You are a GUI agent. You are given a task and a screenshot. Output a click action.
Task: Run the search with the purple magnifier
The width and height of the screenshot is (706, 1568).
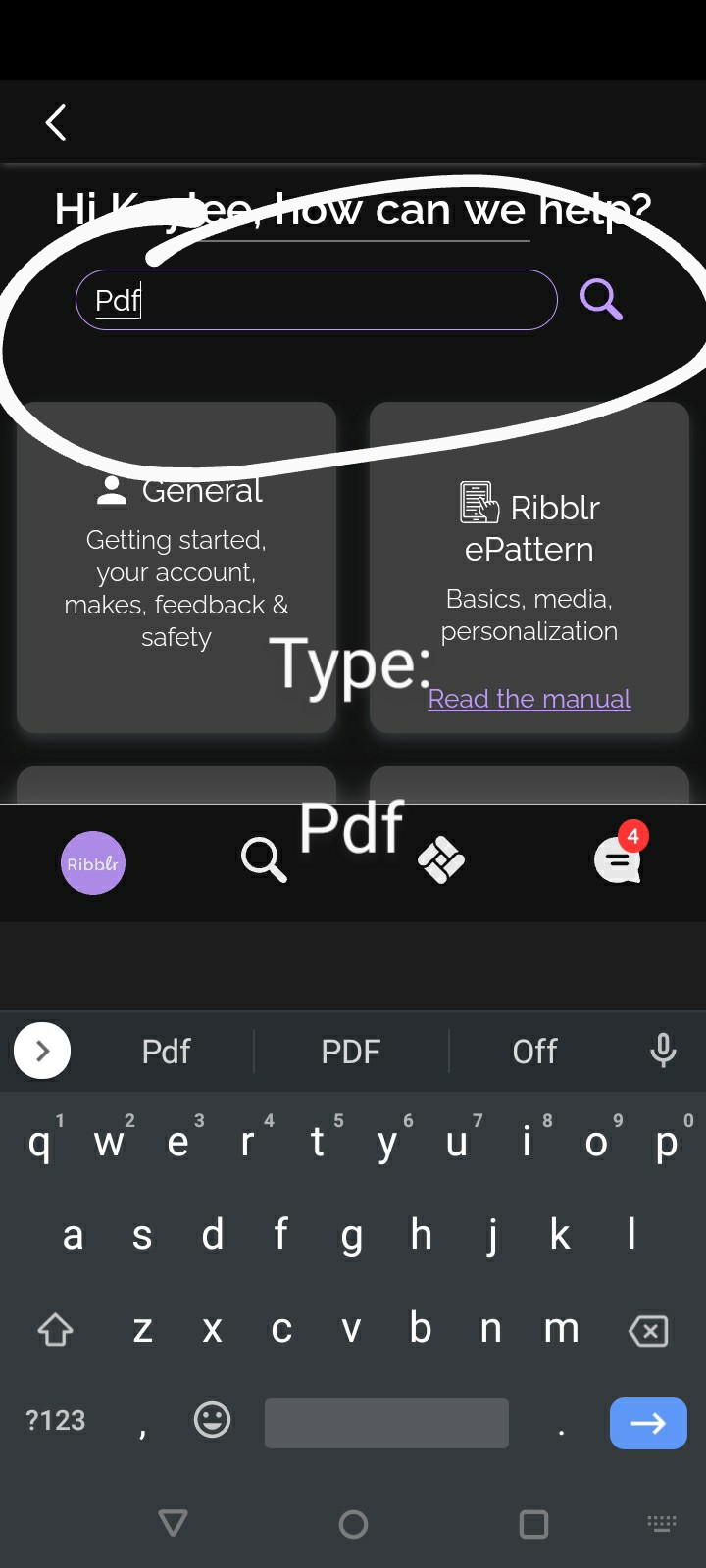pyautogui.click(x=601, y=299)
